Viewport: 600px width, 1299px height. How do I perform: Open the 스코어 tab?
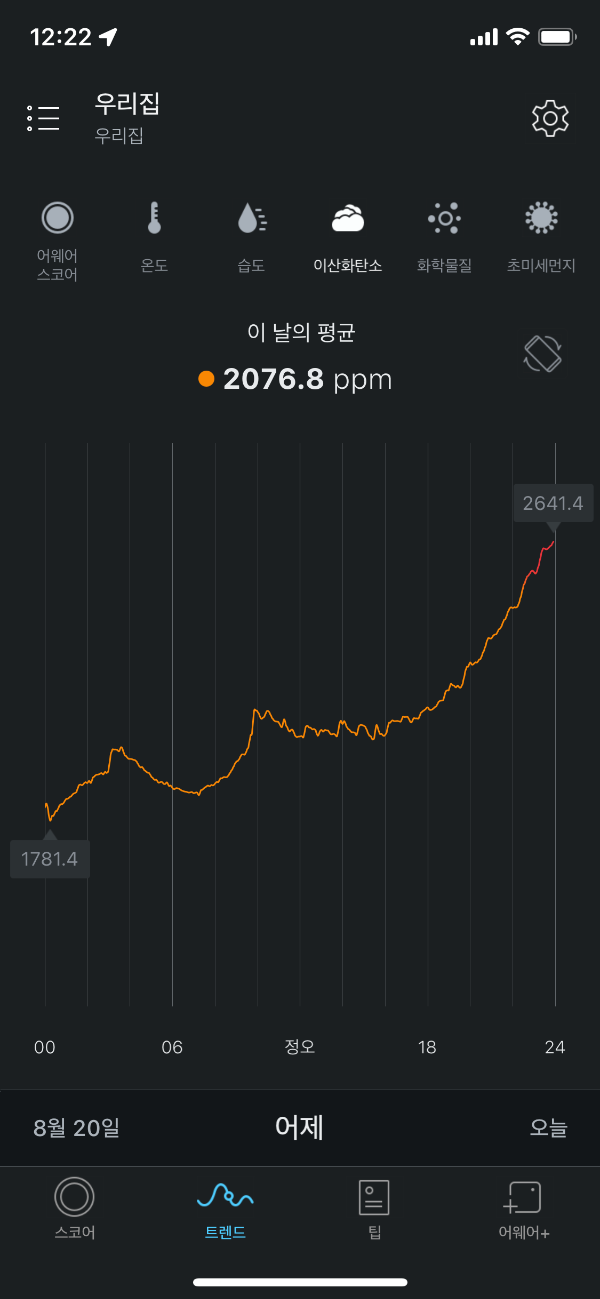click(x=75, y=1208)
